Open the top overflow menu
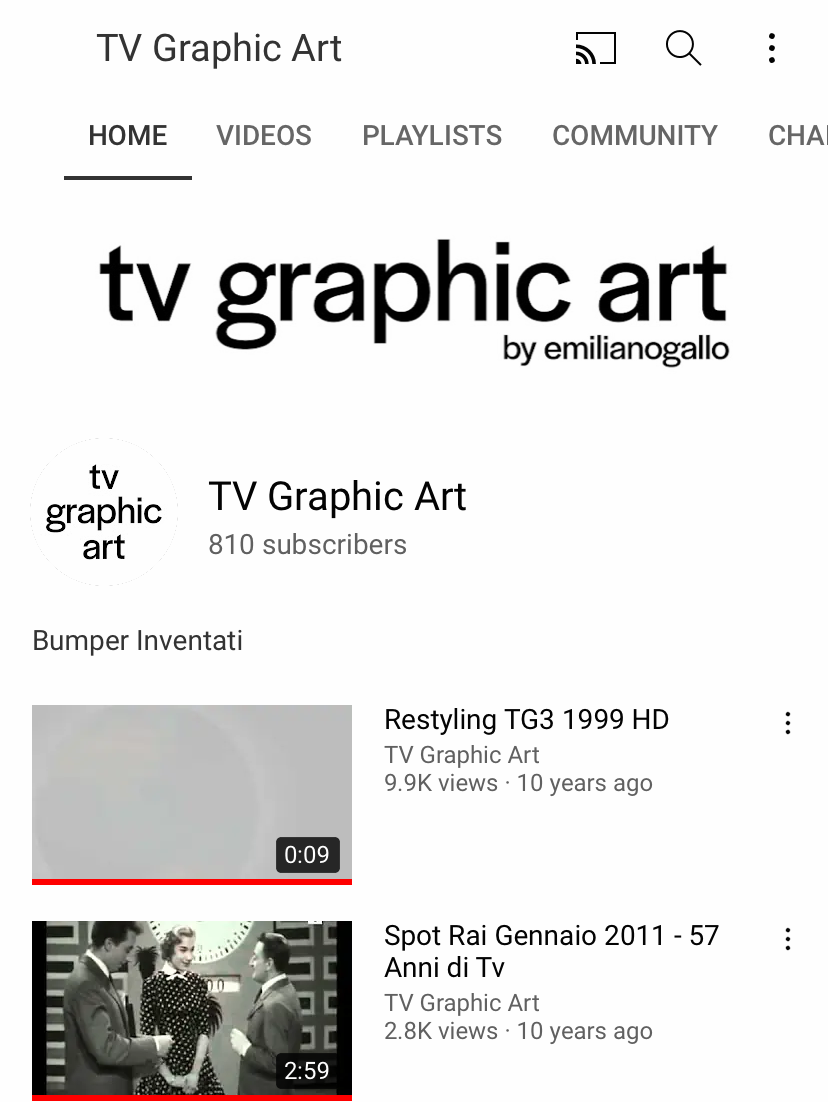This screenshot has height=1102, width=828. pos(771,48)
